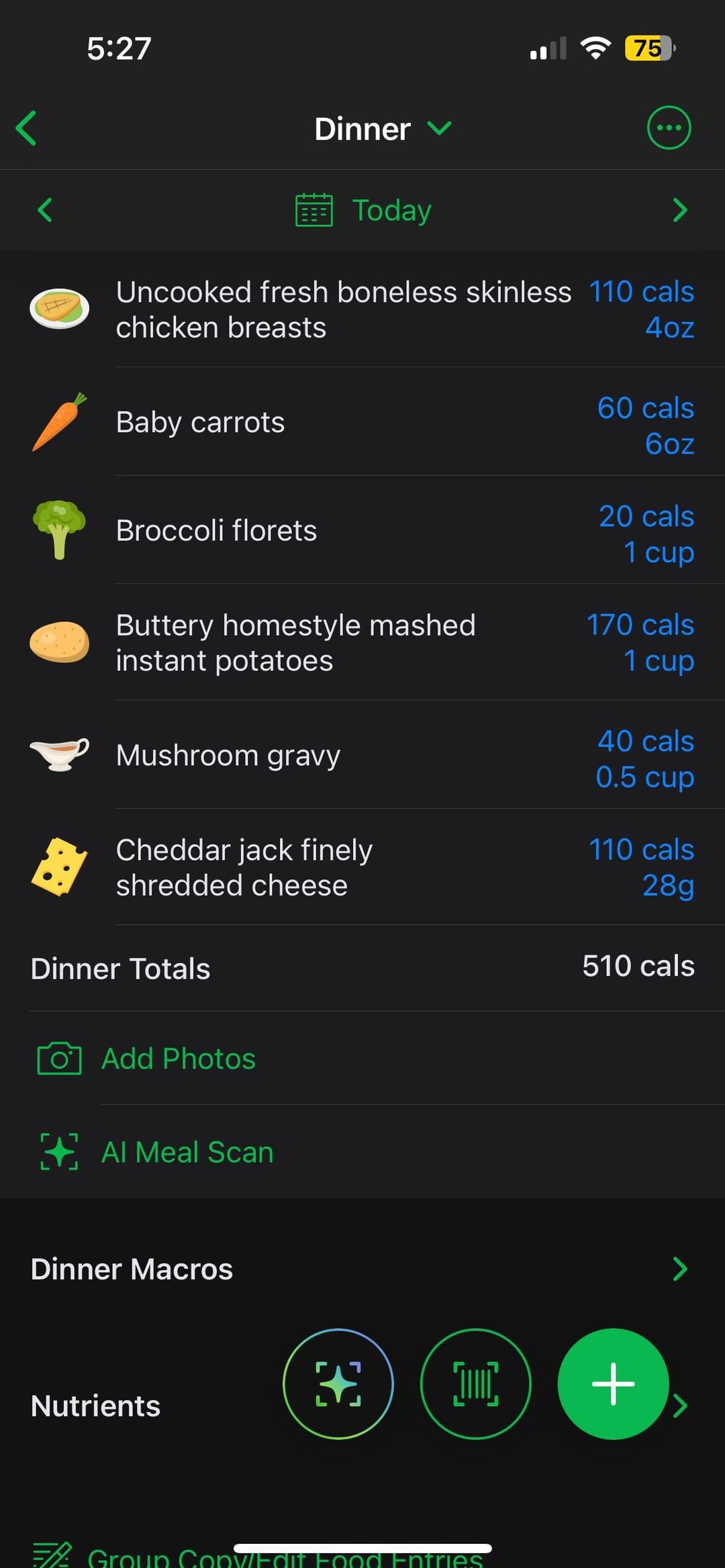Open Group Copy/Edit Food Entries
This screenshot has width=725, height=1568.
coord(285,1557)
